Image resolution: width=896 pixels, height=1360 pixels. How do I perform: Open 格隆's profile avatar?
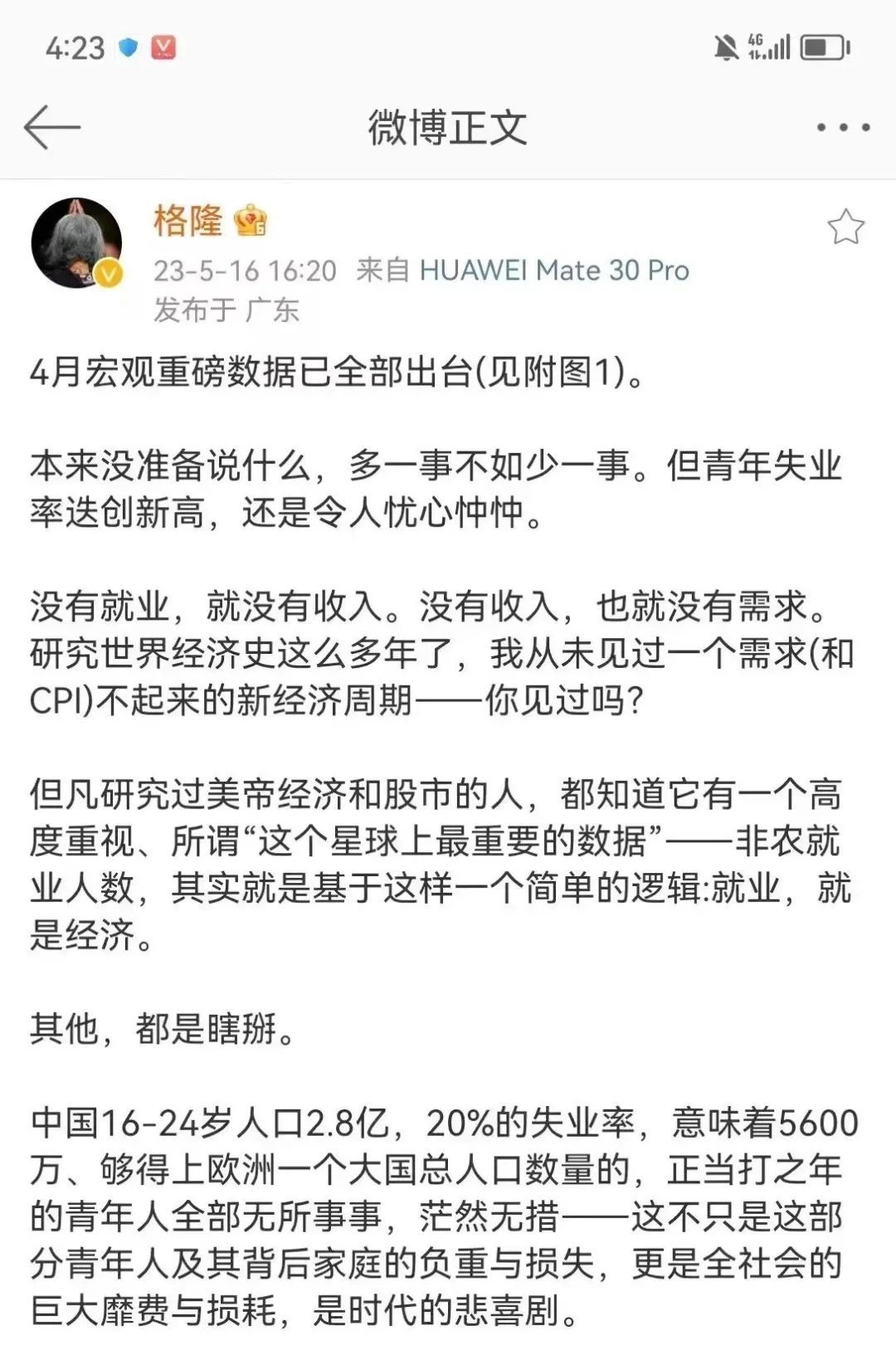(76, 243)
